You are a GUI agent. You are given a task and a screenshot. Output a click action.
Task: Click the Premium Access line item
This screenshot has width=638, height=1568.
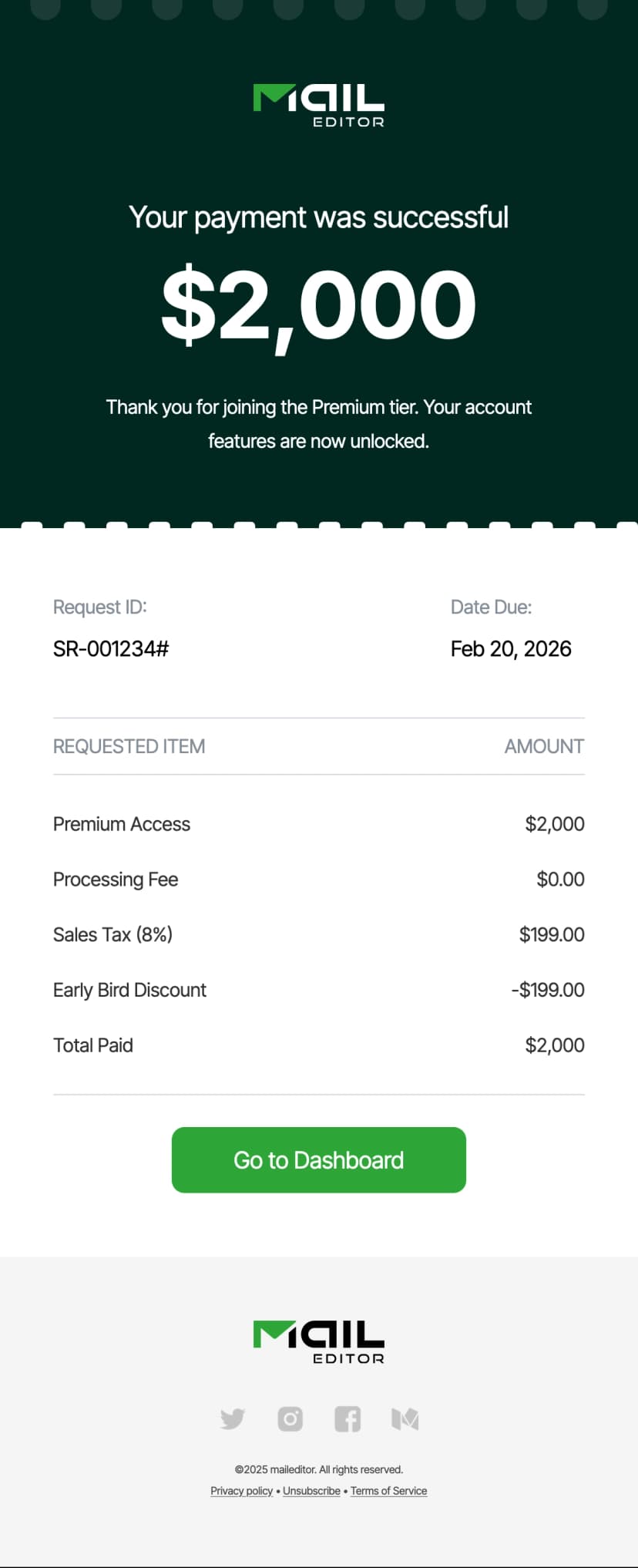coord(121,823)
